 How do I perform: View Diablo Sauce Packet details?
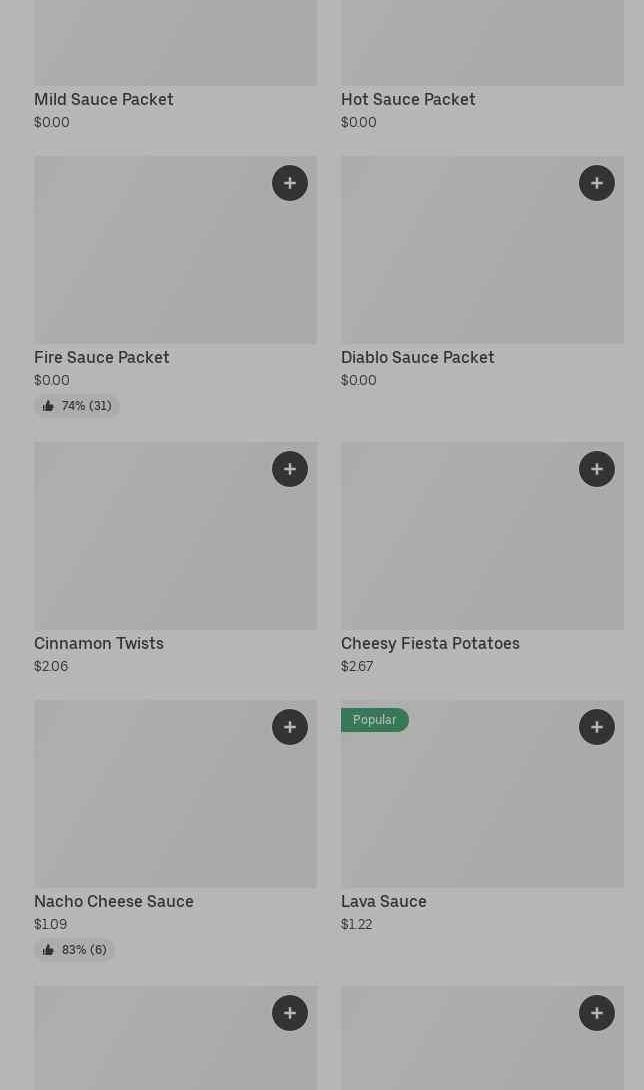[418, 357]
